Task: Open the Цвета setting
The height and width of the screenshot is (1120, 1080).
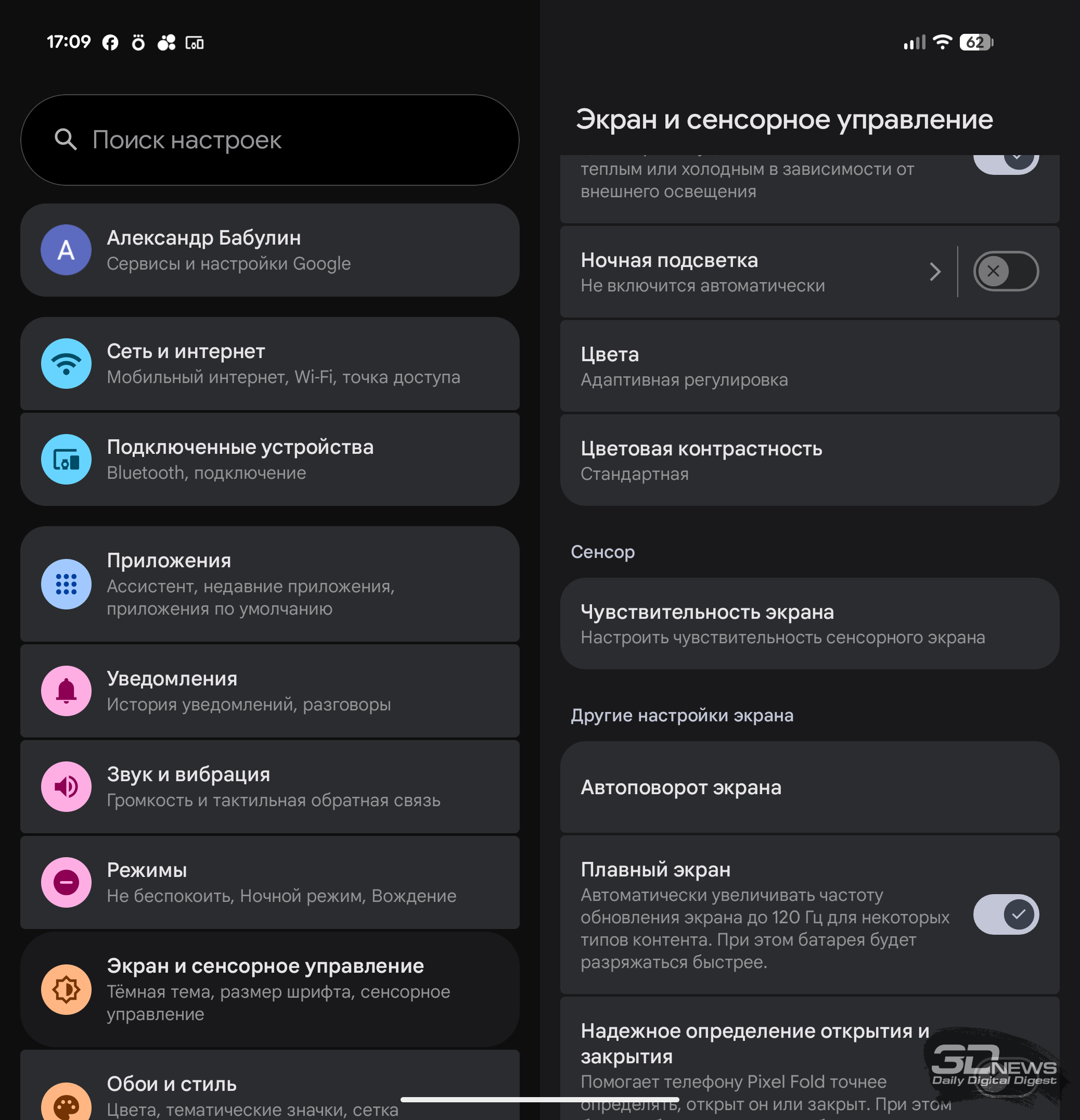Action: (x=809, y=366)
